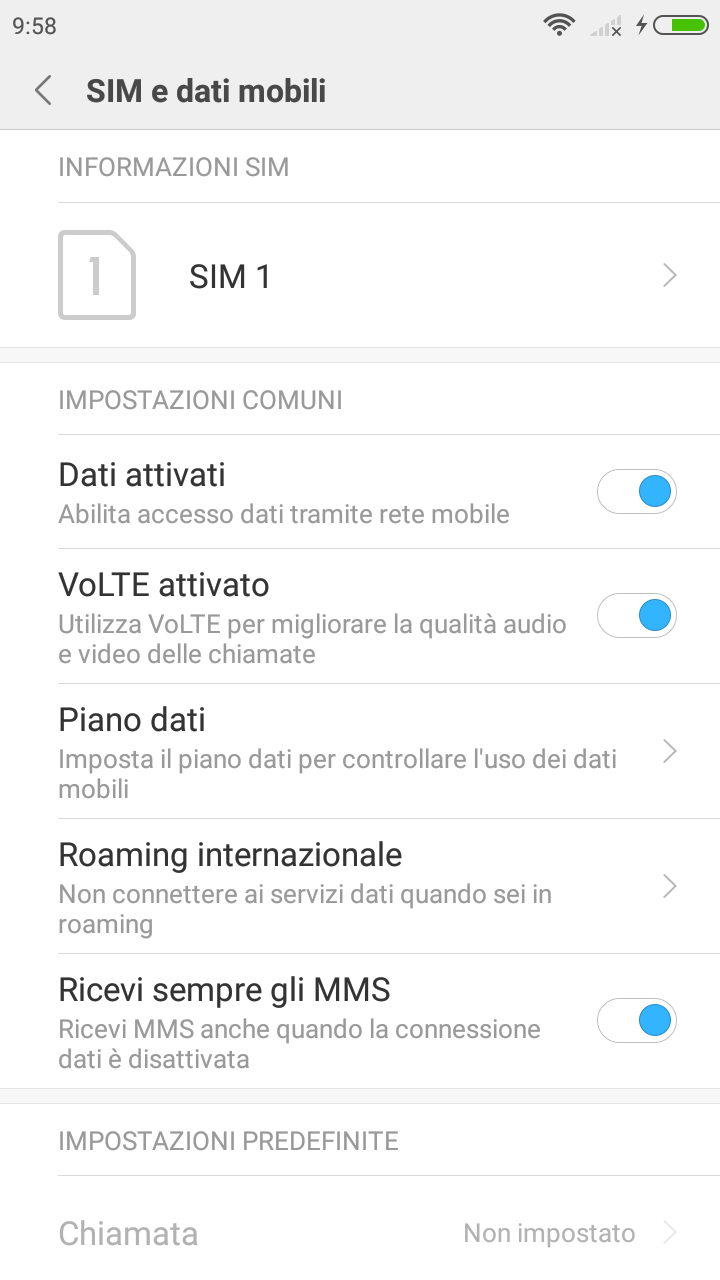The width and height of the screenshot is (720, 1280).
Task: Turn off VoLTE attivato
Action: point(637,616)
